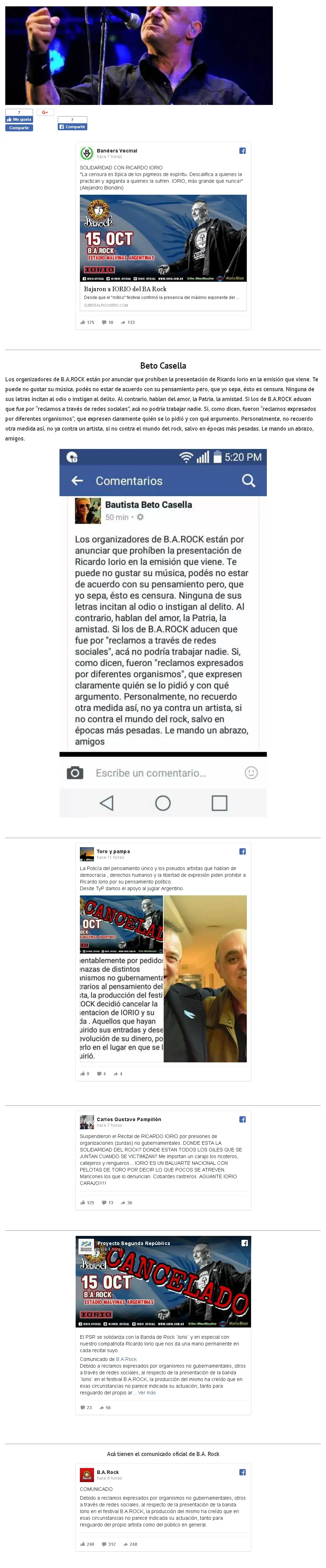Open comments on B.A. Rock's COMUNICADO post
The height and width of the screenshot is (1568, 326).
click(109, 1544)
